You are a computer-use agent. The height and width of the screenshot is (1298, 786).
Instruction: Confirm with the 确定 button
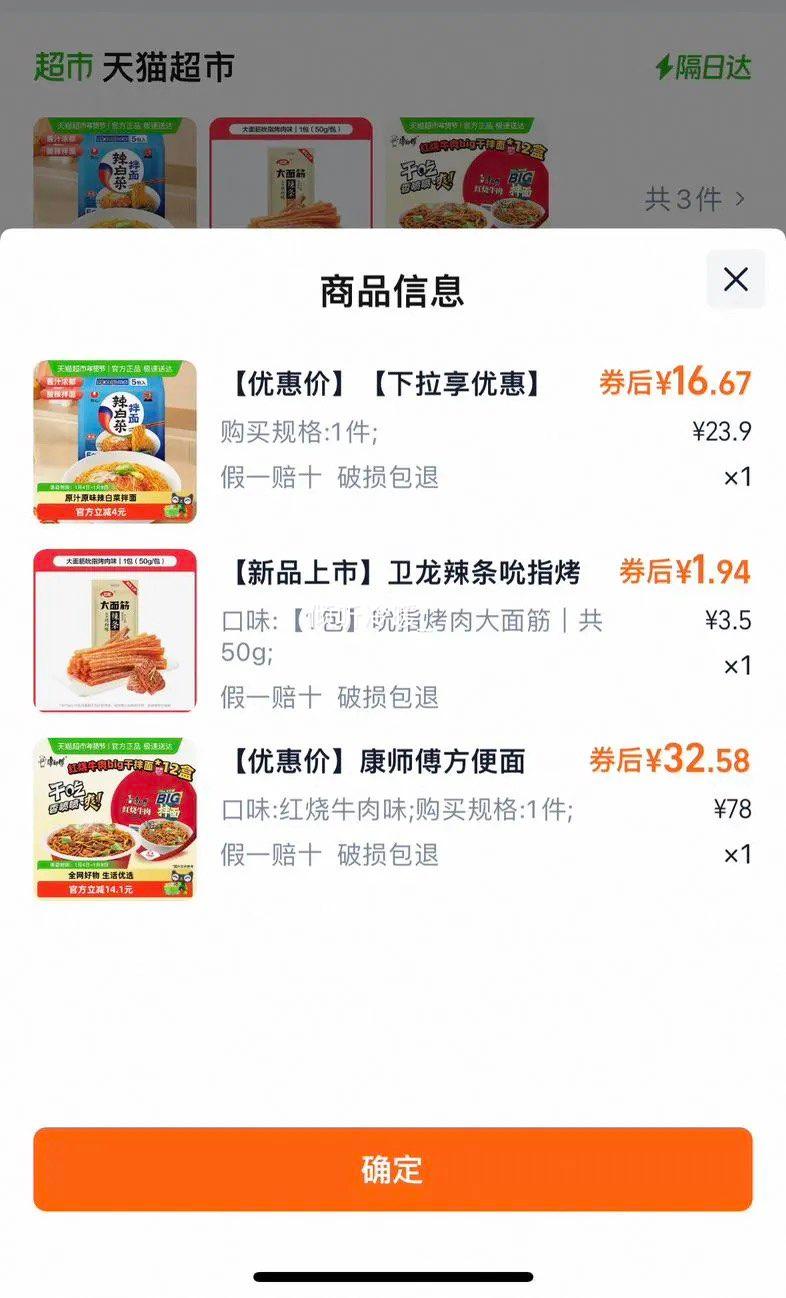click(x=392, y=1169)
